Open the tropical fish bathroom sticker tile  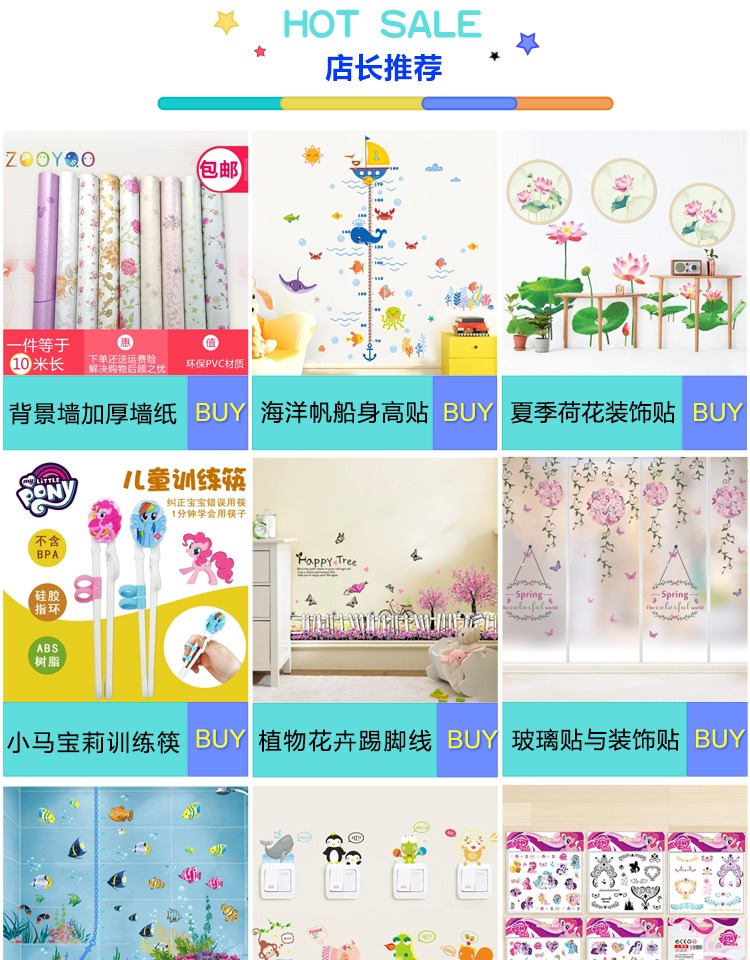(x=126, y=873)
